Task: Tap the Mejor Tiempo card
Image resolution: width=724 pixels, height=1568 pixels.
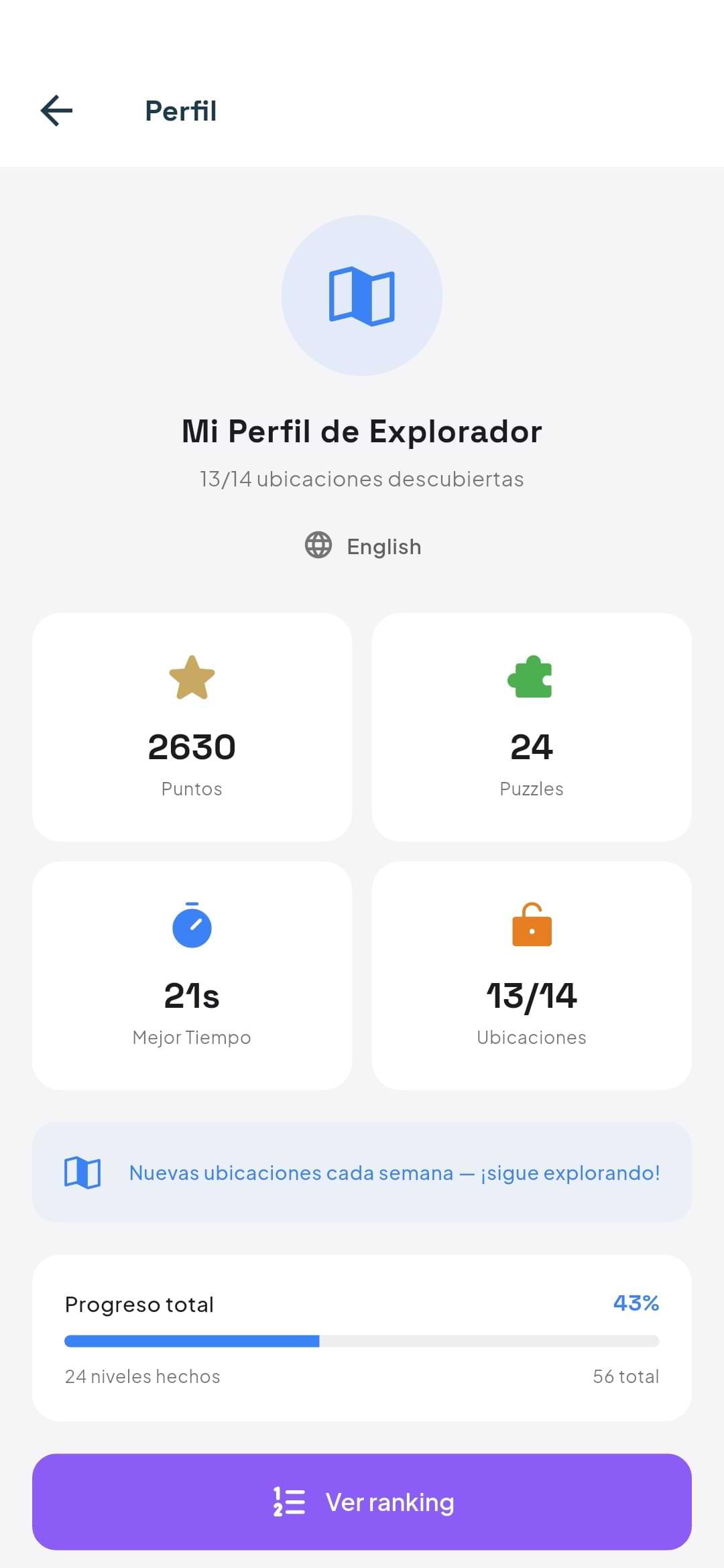Action: 192,976
